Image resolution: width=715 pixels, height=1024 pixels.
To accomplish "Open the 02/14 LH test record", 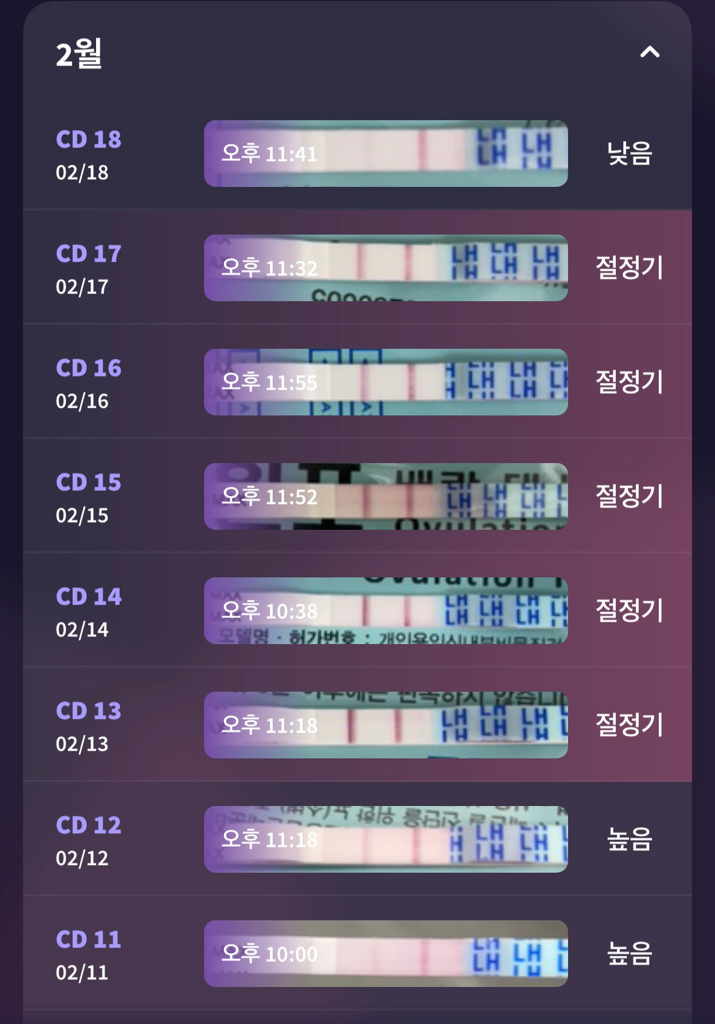I will click(x=385, y=610).
